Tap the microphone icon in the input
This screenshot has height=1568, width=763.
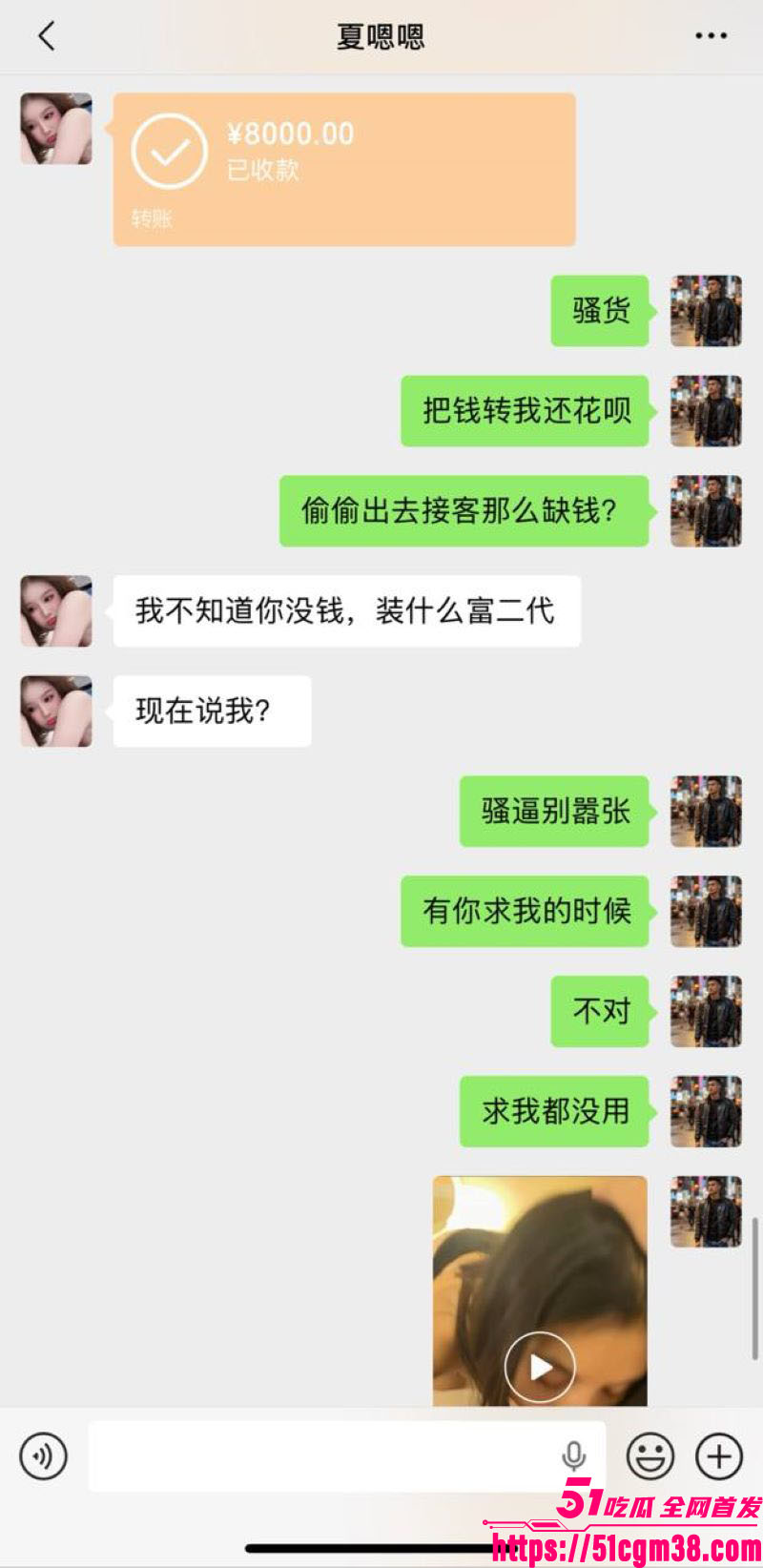[573, 1456]
